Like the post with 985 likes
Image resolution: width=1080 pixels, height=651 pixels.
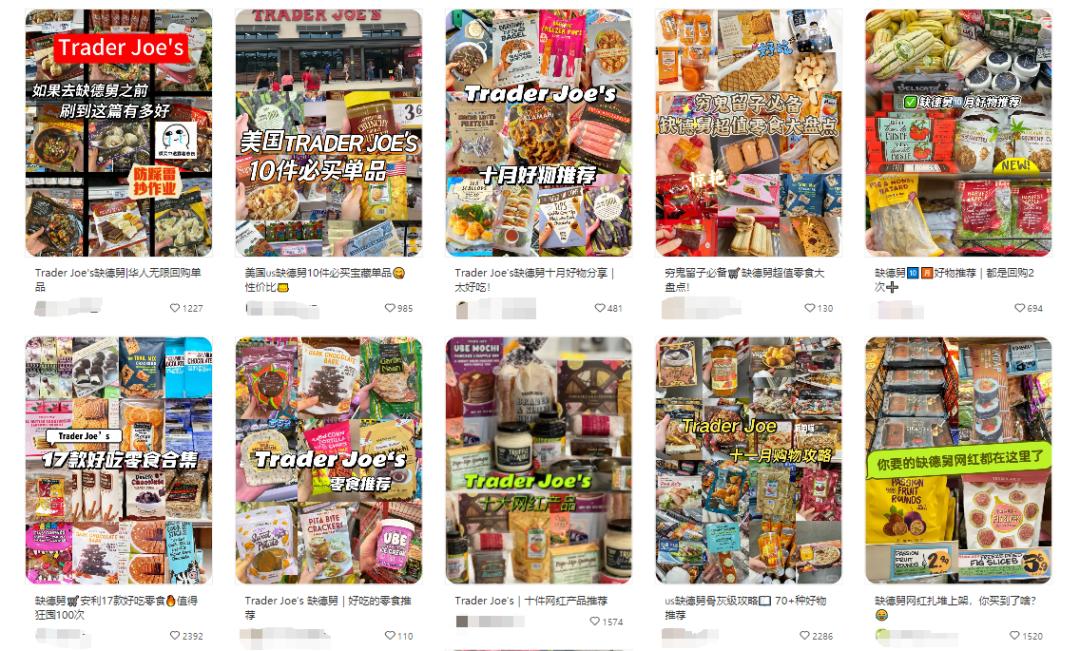point(390,308)
